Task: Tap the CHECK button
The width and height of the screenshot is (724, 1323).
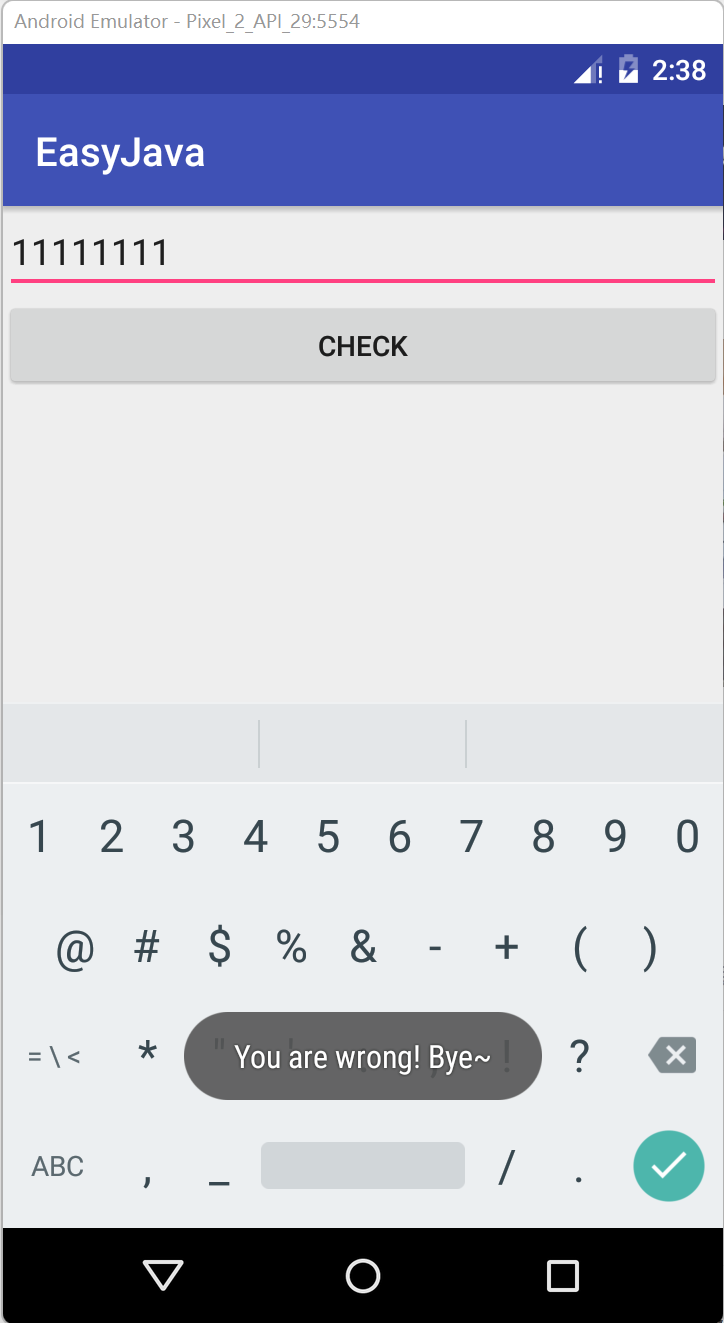Action: [363, 345]
